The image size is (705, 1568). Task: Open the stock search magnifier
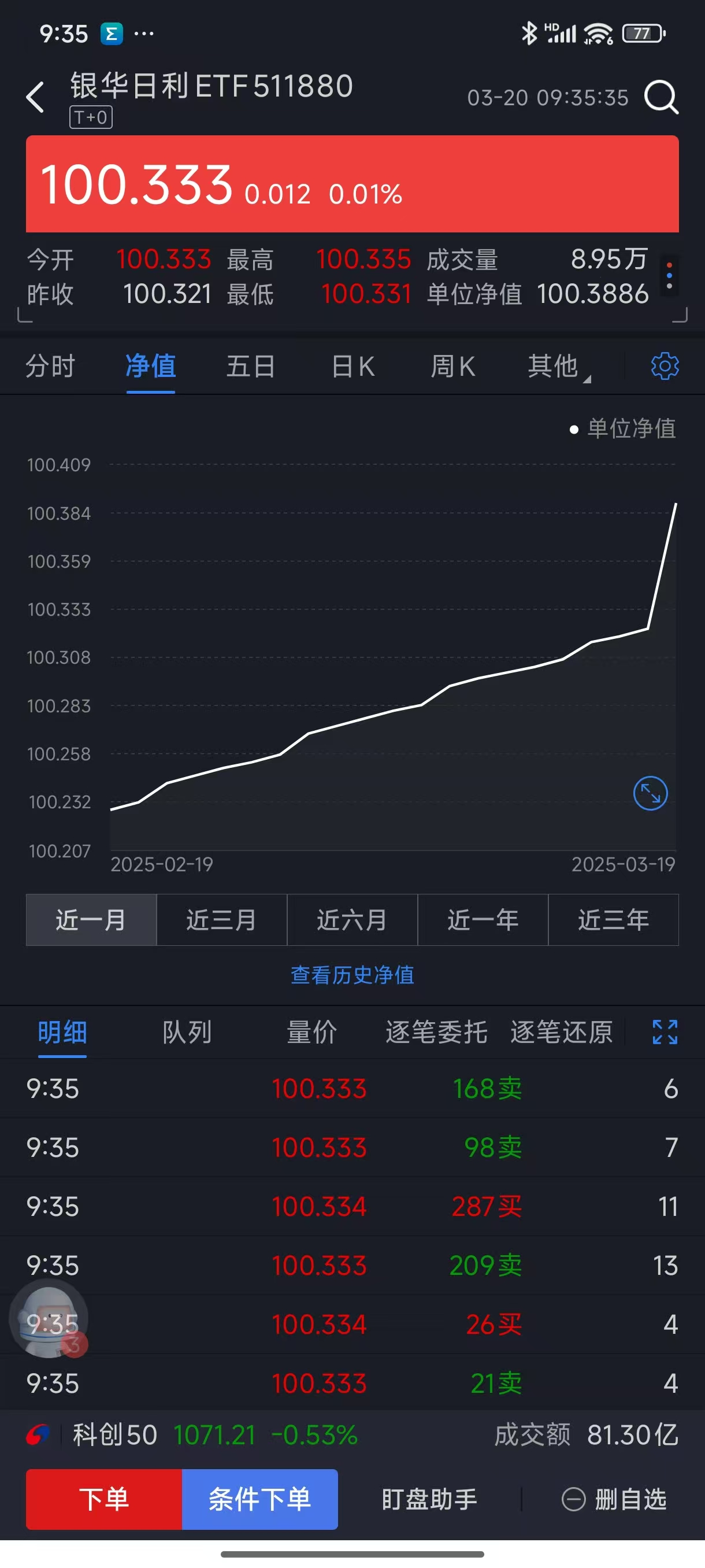pyautogui.click(x=661, y=97)
